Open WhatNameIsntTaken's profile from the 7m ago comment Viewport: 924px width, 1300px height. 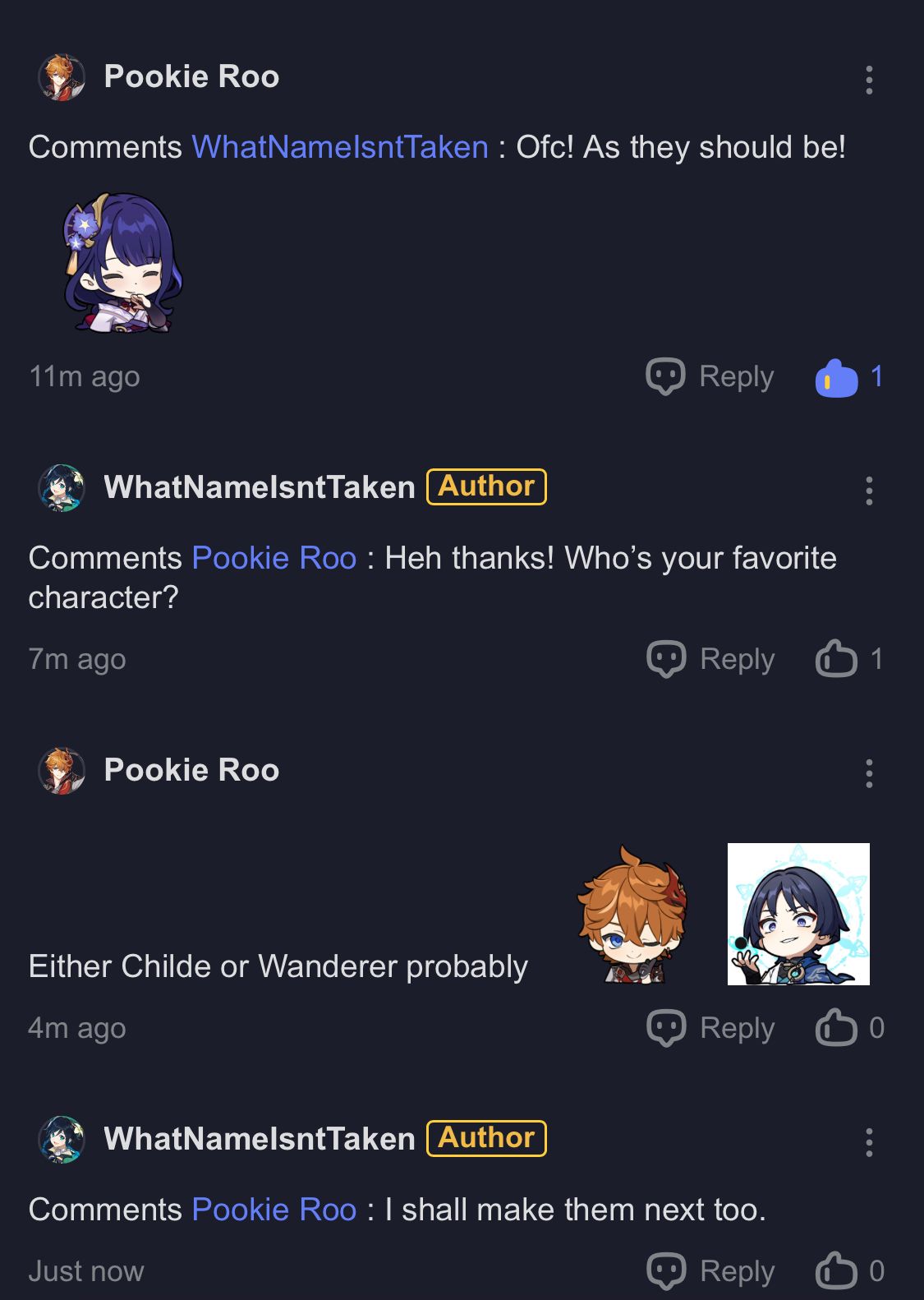260,487
